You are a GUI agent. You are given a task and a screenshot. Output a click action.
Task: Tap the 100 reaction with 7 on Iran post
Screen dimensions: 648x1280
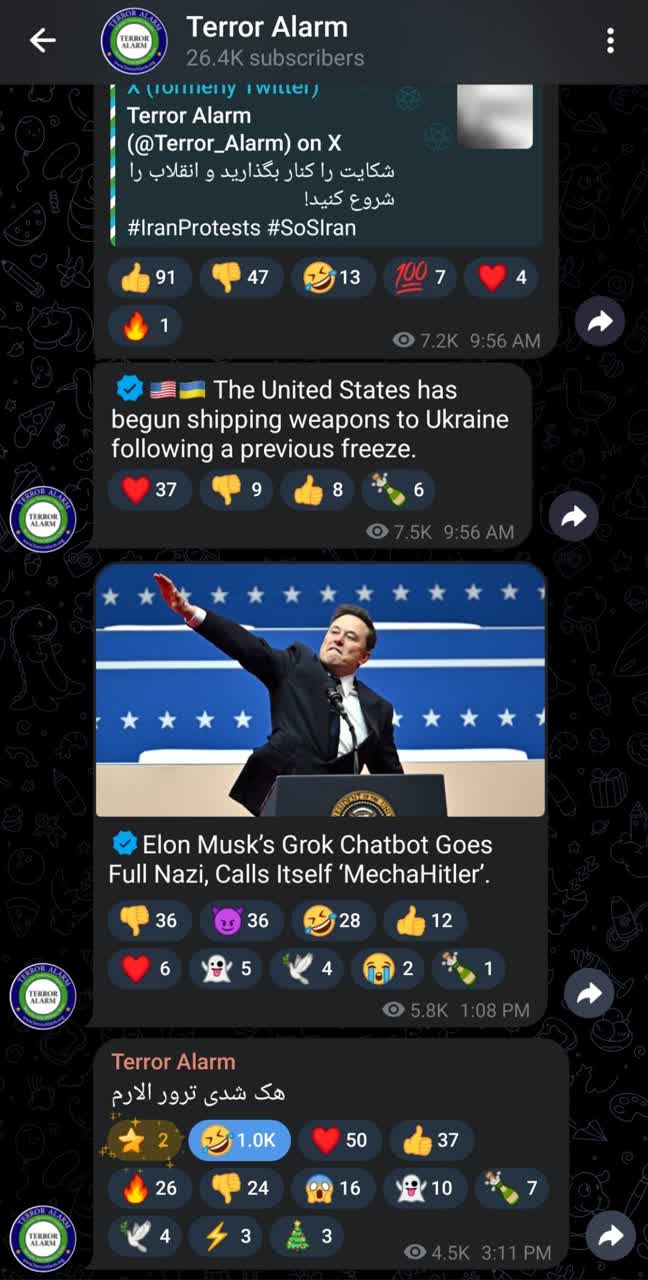coord(421,277)
